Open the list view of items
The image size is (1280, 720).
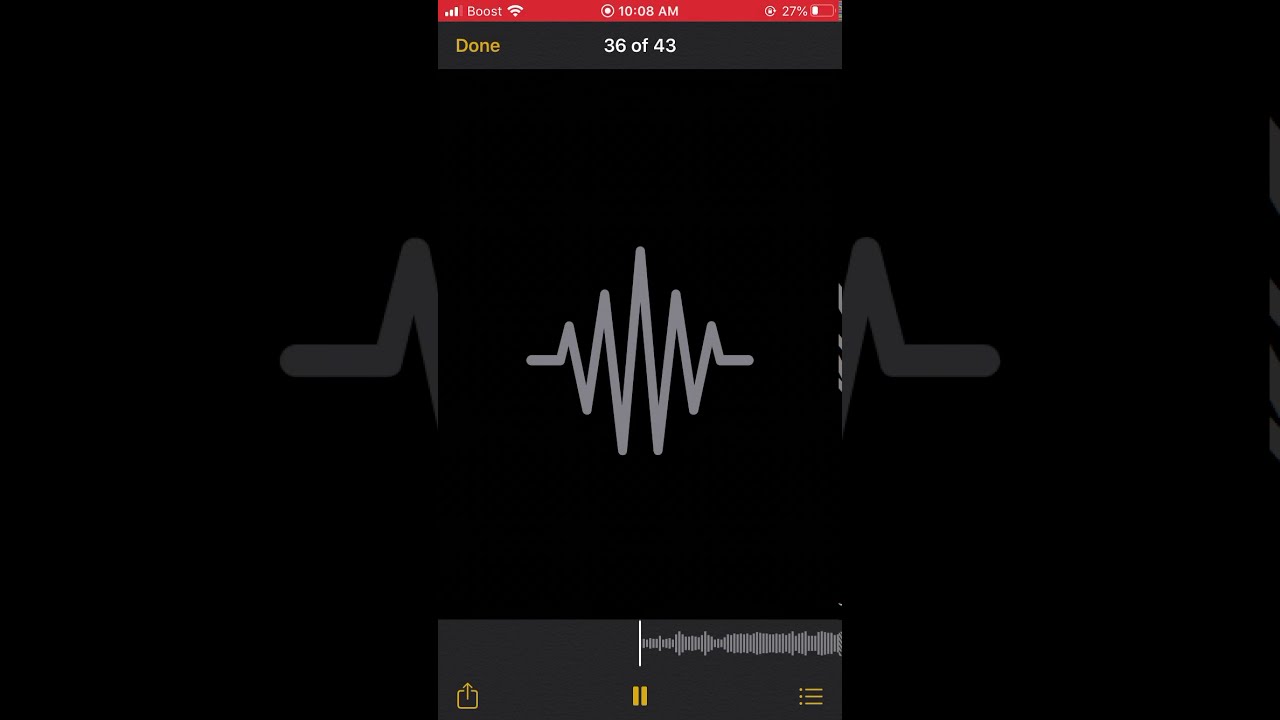pyautogui.click(x=810, y=696)
